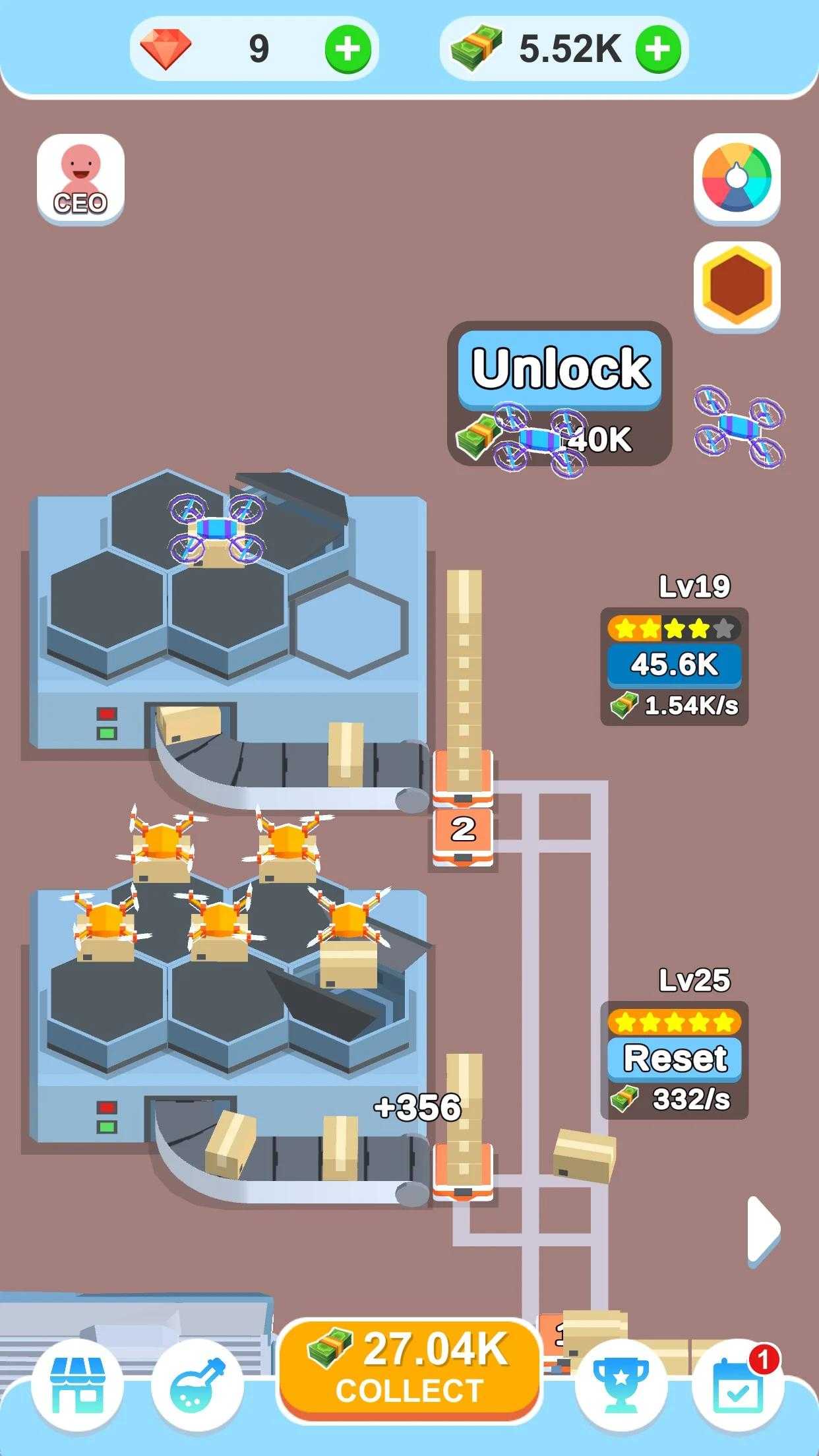Image resolution: width=819 pixels, height=1456 pixels.
Task: Open the hexagon hive icon
Action: pyautogui.click(x=737, y=285)
